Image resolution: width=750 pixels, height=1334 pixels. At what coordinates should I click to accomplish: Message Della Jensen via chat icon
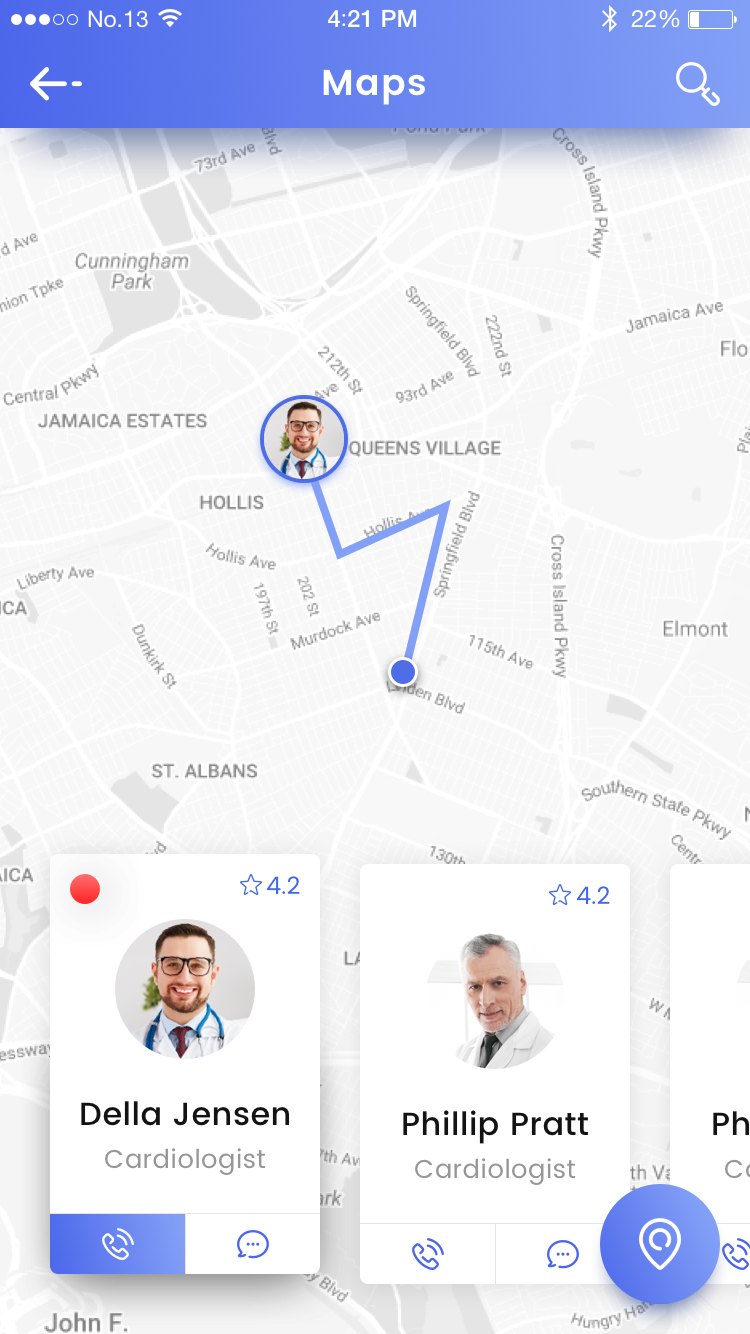coord(253,1244)
